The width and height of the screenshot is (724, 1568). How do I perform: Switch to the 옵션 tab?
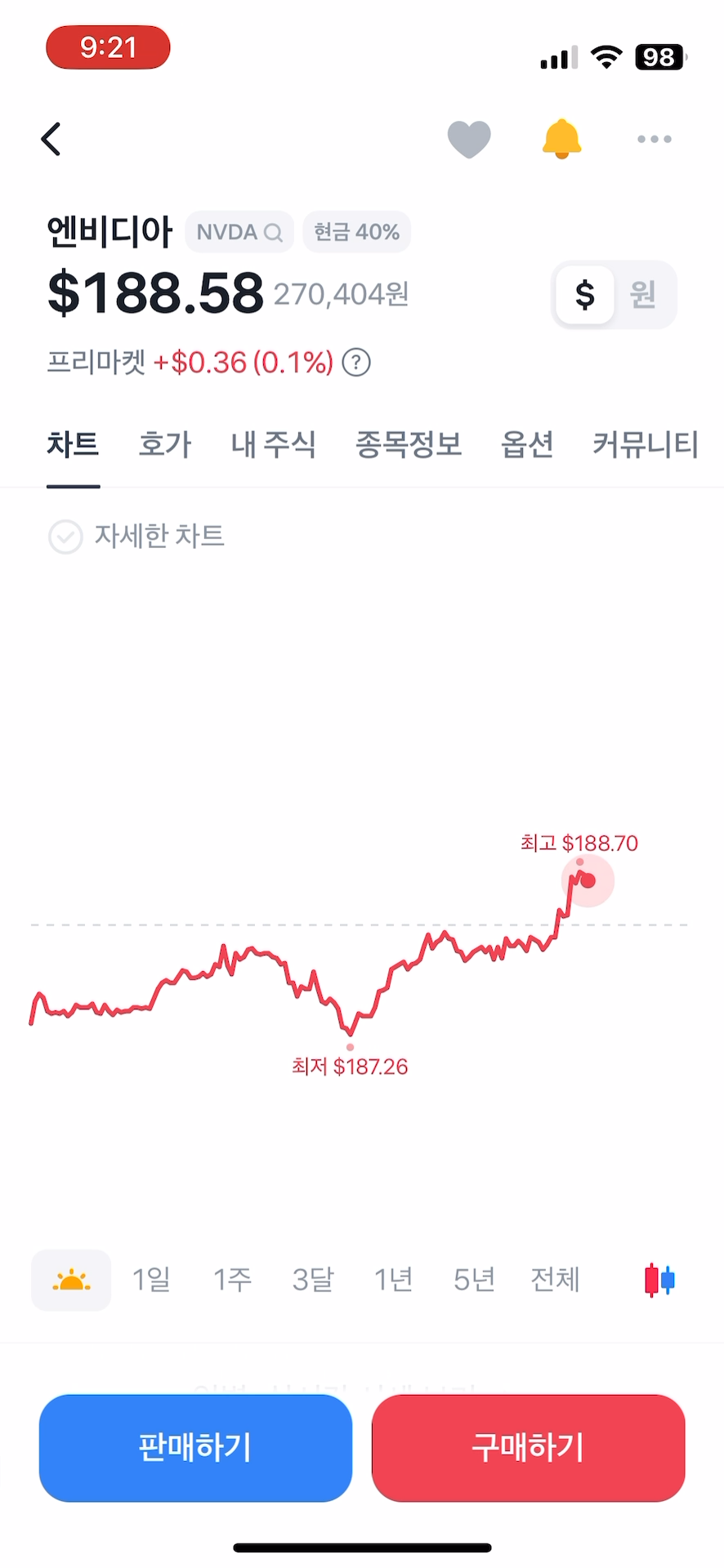point(527,445)
